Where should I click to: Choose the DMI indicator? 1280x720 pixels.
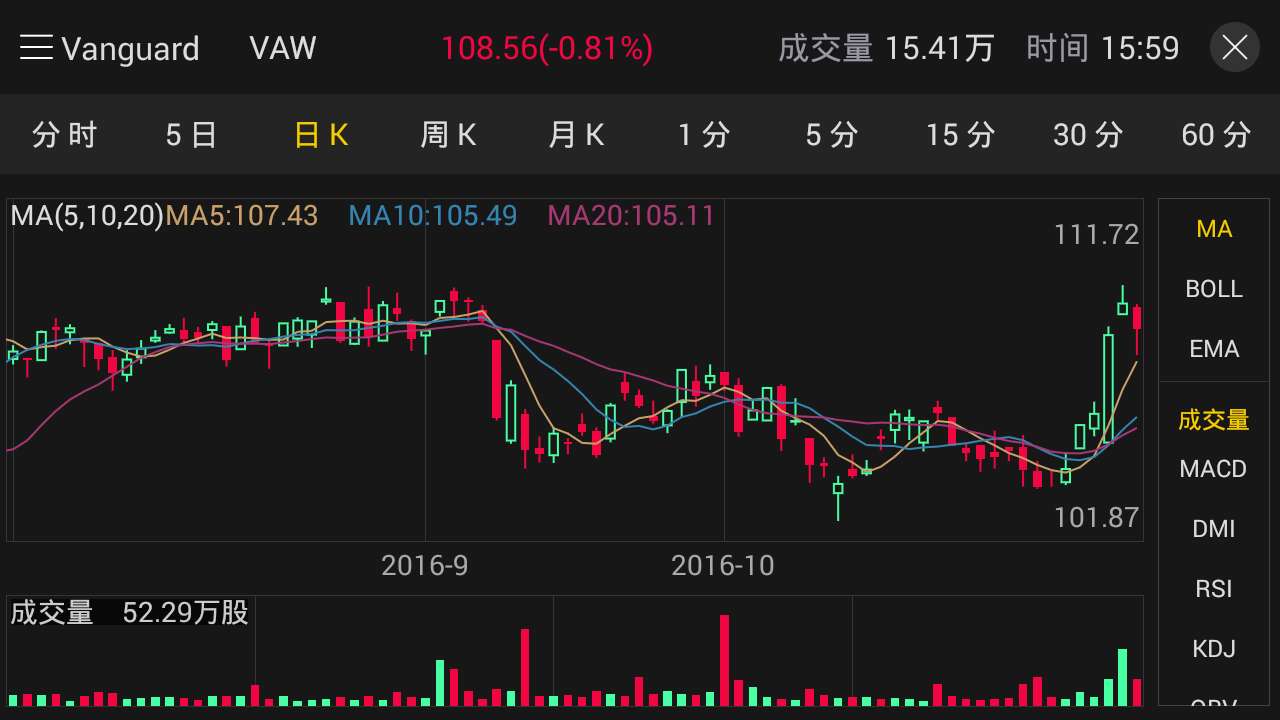(x=1214, y=529)
